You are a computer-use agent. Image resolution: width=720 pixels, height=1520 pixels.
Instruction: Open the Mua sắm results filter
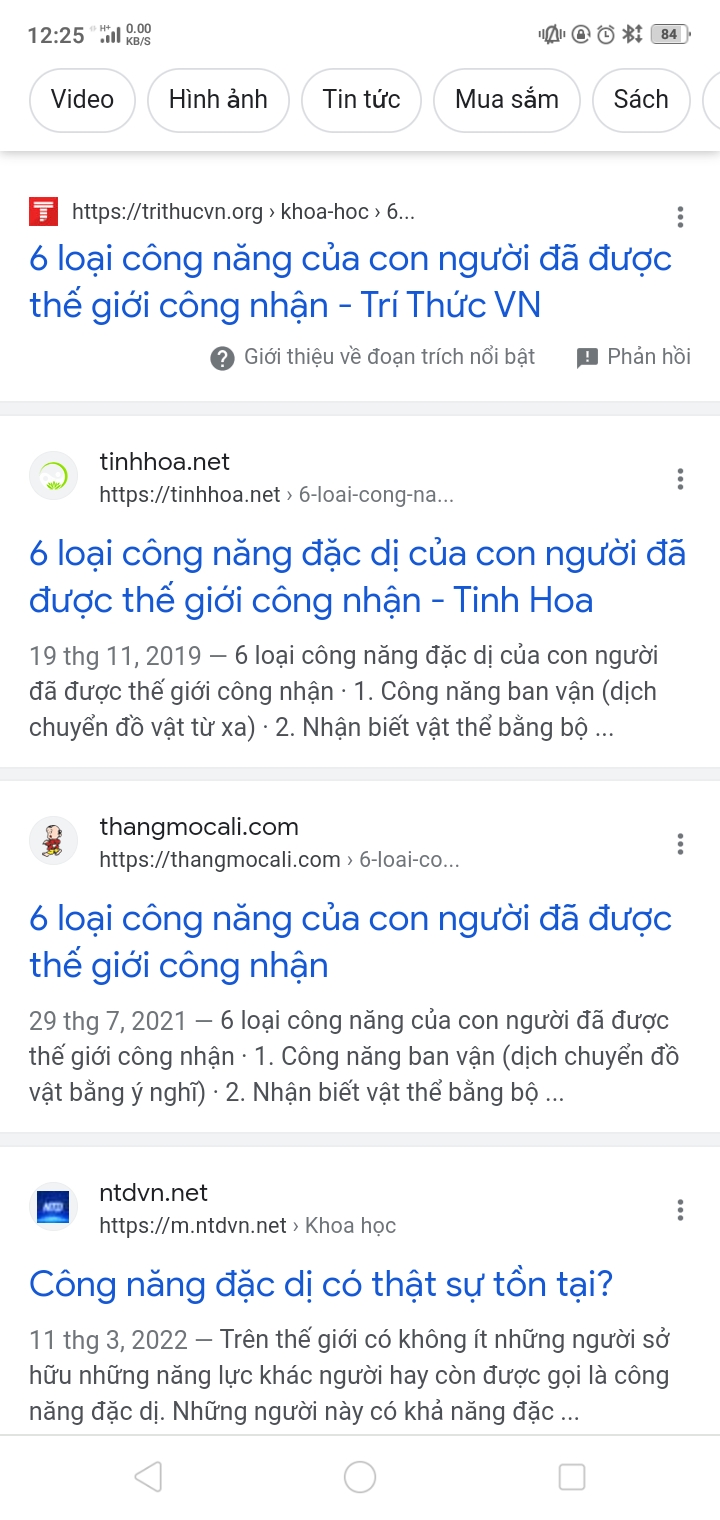(x=506, y=100)
